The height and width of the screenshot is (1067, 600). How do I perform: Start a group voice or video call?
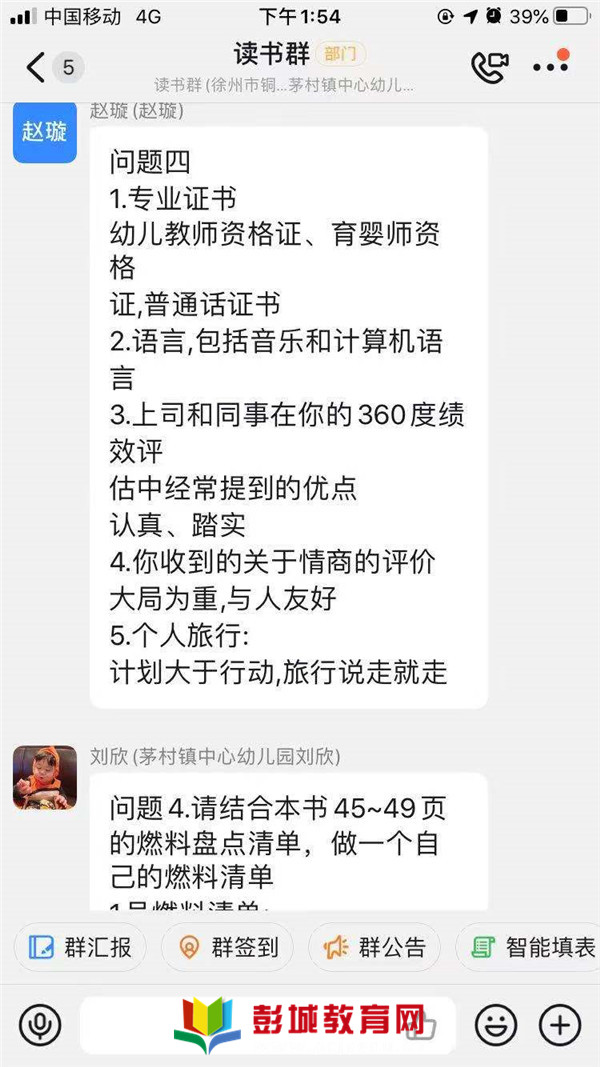pos(489,67)
